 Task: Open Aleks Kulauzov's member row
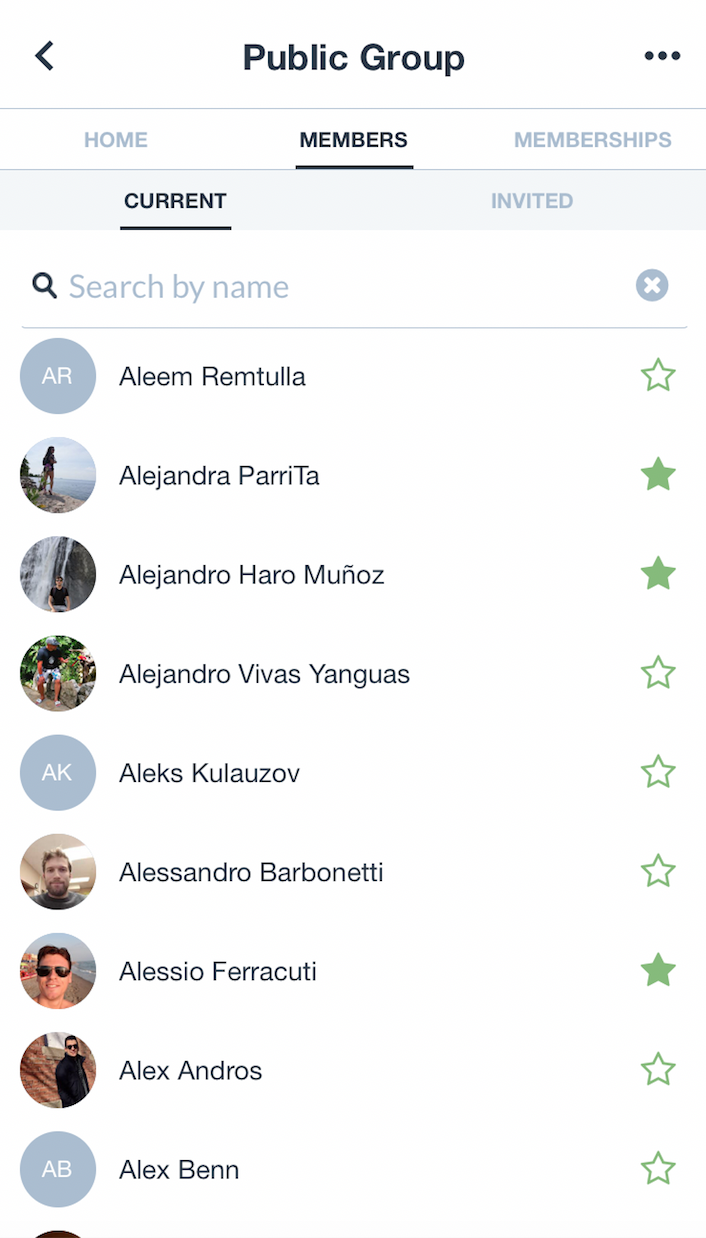click(209, 773)
